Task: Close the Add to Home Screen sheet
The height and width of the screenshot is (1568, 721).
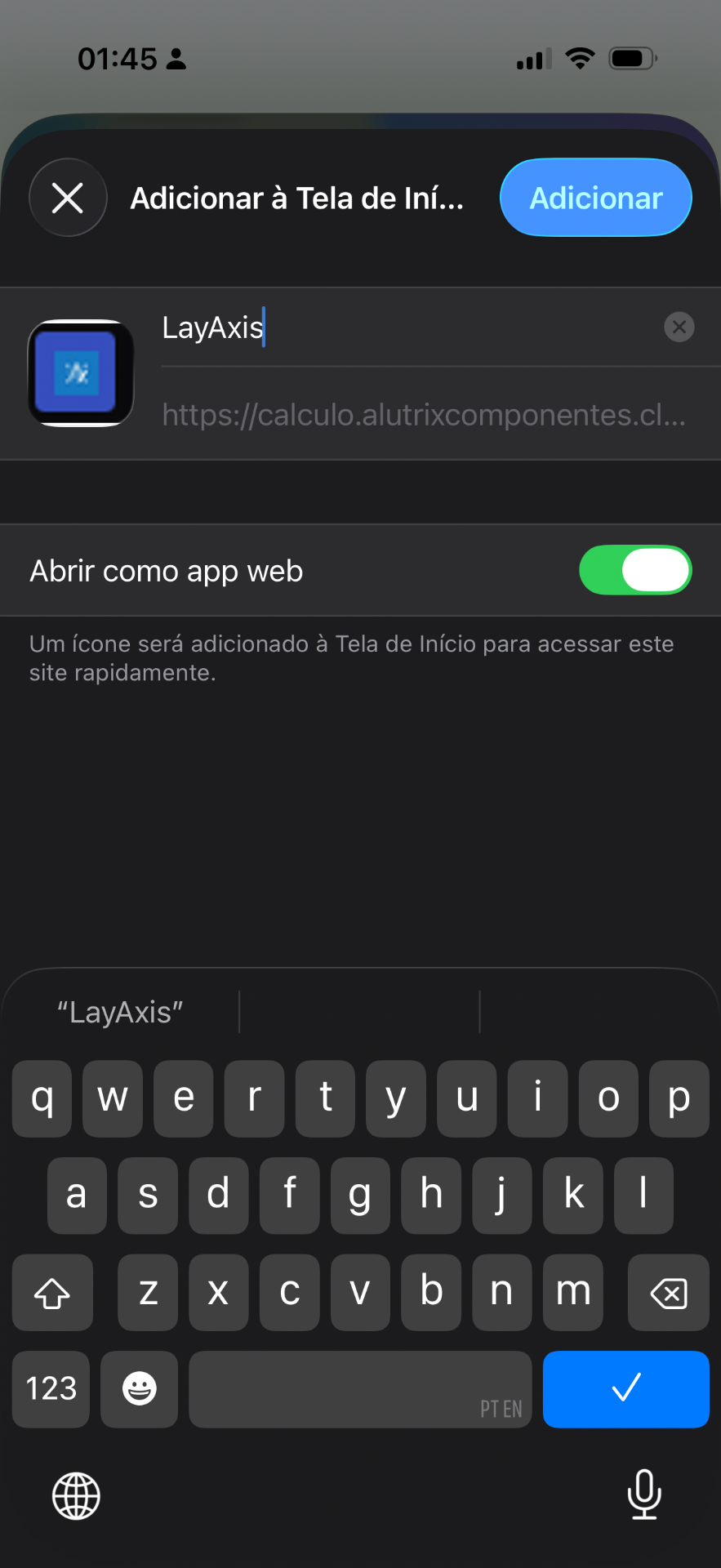Action: pyautogui.click(x=68, y=198)
